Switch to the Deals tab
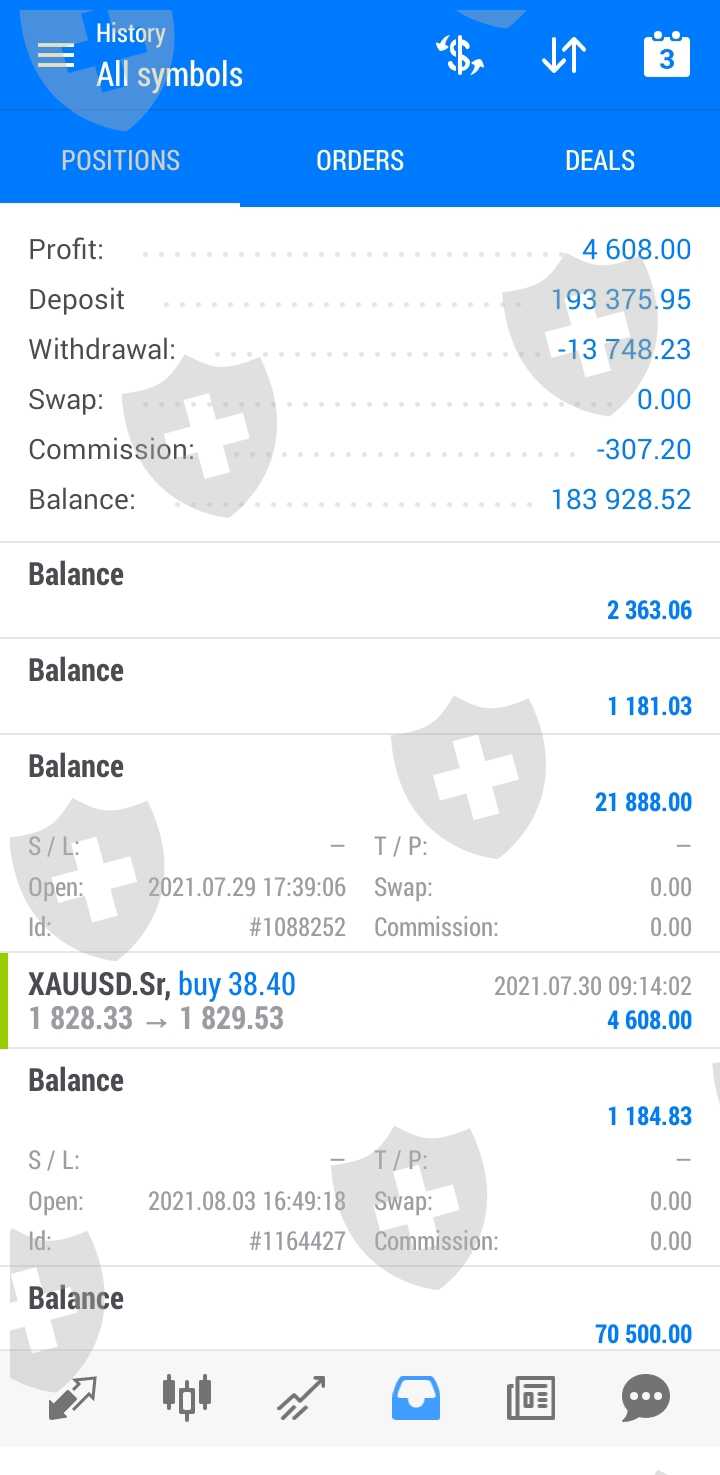This screenshot has height=1475, width=720. click(x=600, y=161)
